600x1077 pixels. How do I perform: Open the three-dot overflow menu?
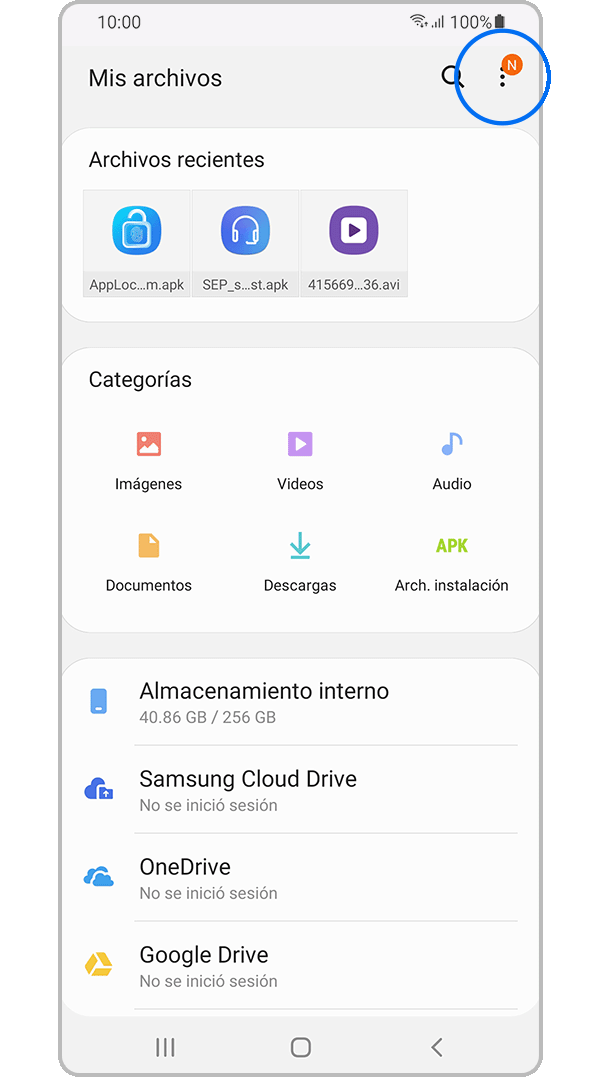click(x=503, y=78)
